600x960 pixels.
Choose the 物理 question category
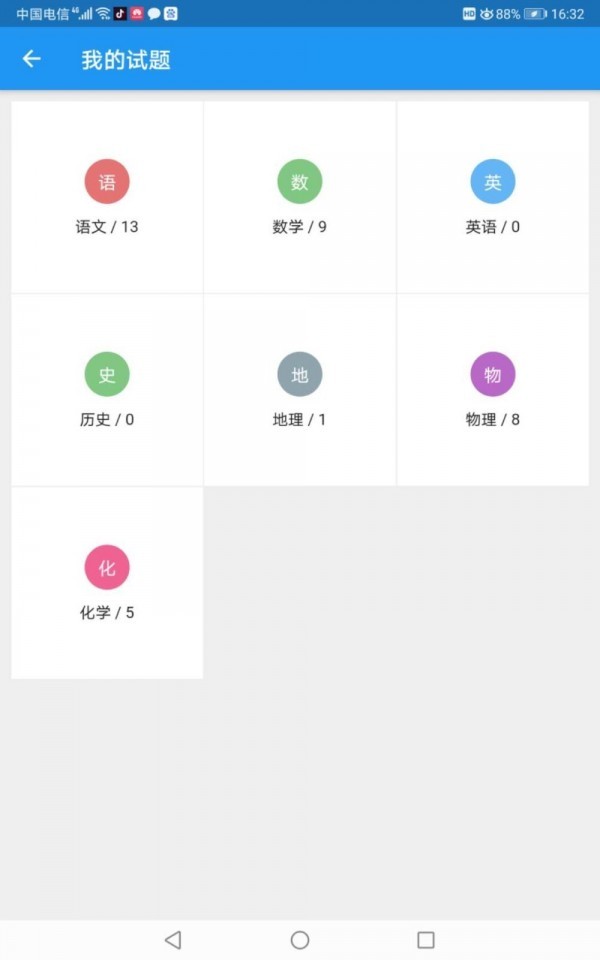(493, 390)
